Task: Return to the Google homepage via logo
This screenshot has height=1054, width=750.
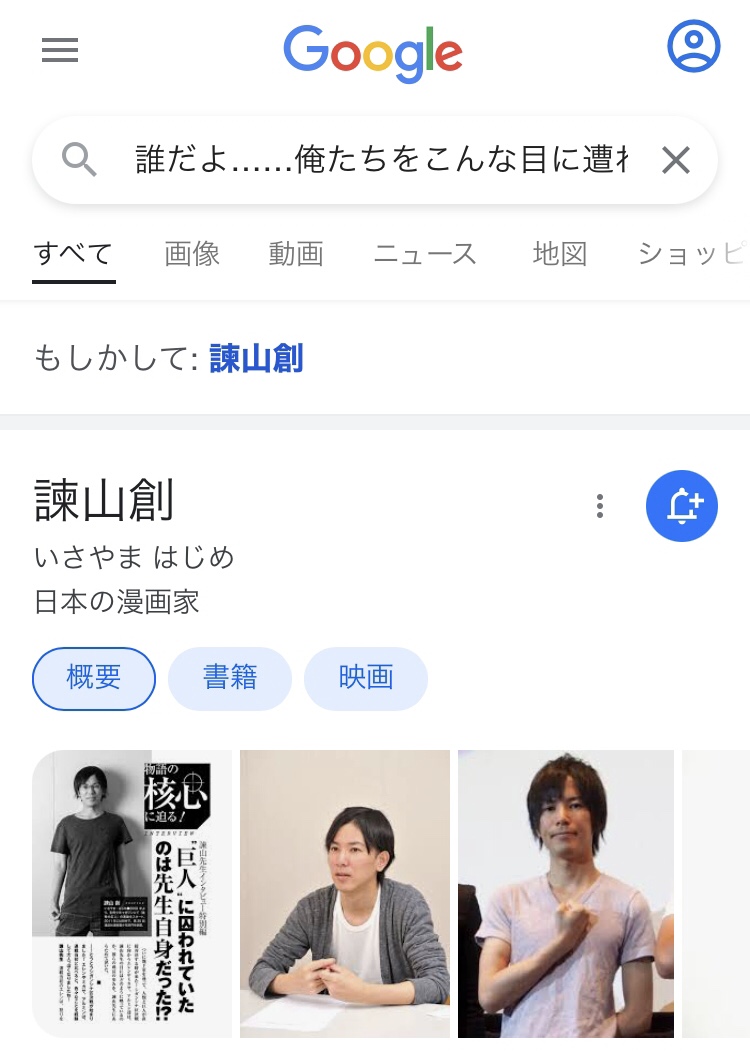Action: (373, 50)
